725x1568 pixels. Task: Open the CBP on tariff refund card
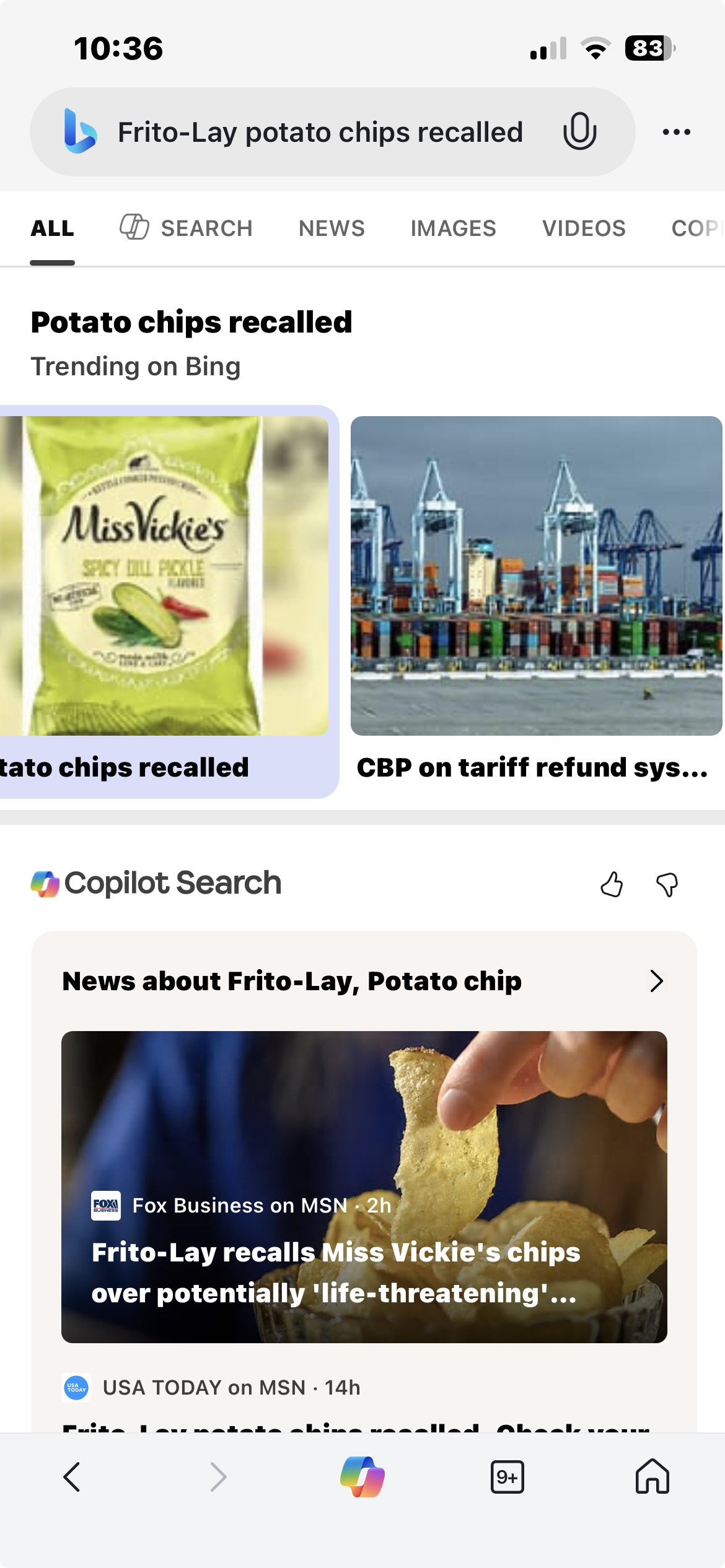536,601
